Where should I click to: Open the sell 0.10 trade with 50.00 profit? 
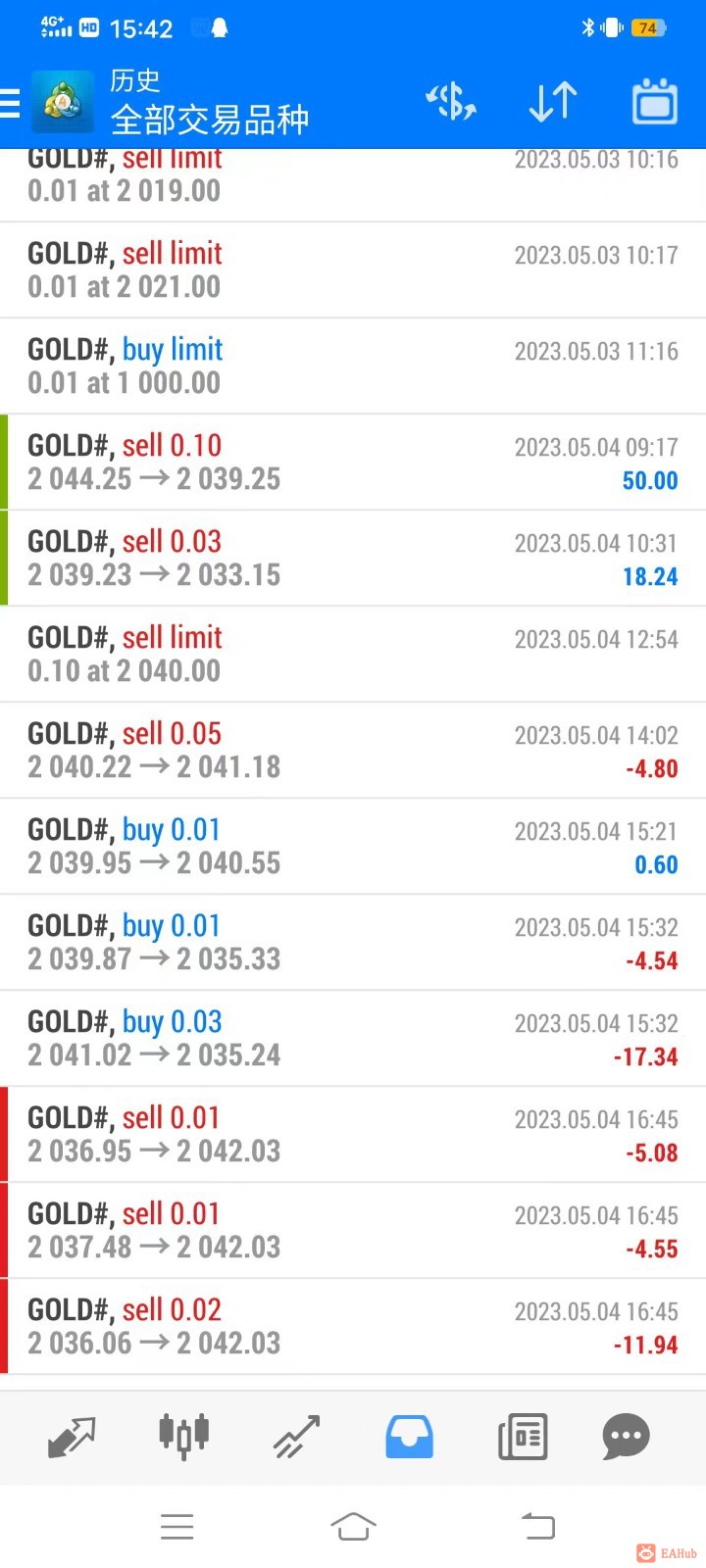click(x=353, y=463)
